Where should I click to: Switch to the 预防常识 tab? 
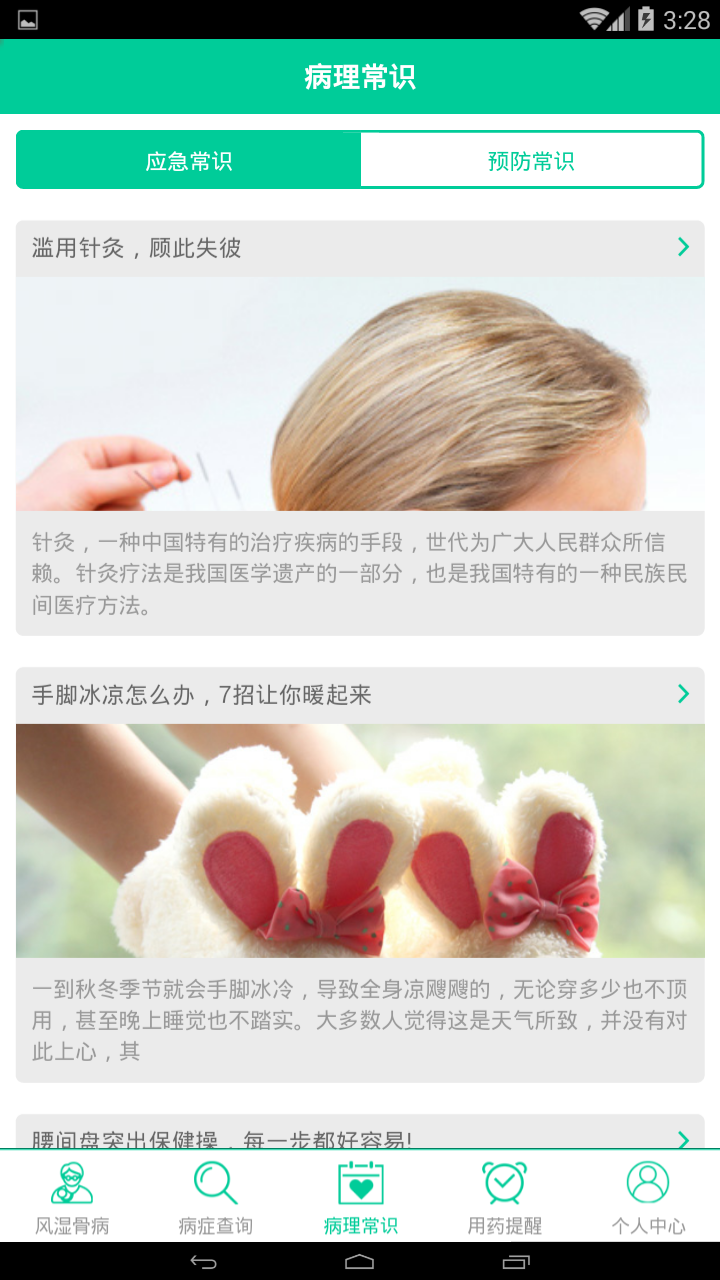point(531,160)
